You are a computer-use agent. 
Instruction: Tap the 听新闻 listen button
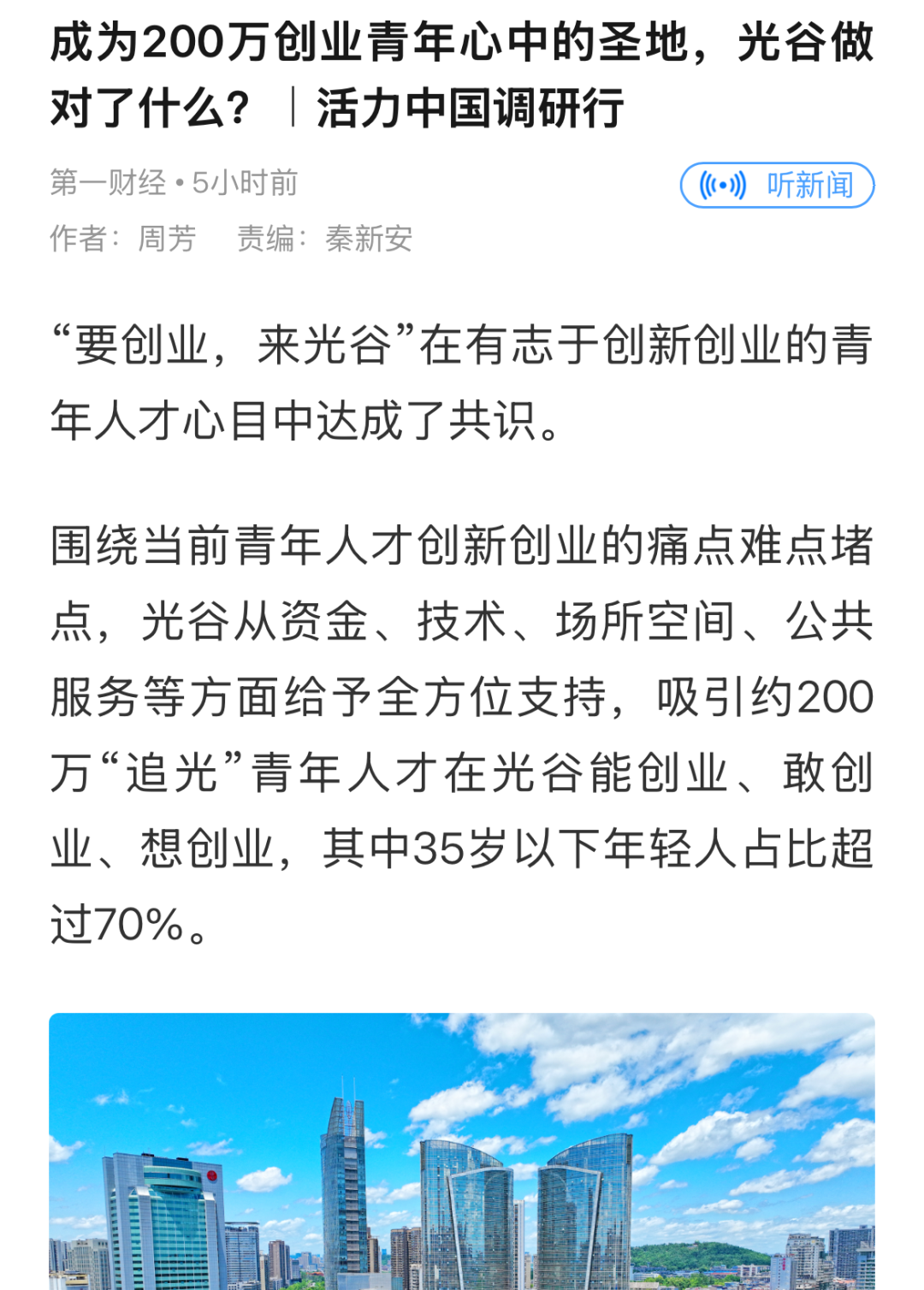pyautogui.click(x=777, y=185)
